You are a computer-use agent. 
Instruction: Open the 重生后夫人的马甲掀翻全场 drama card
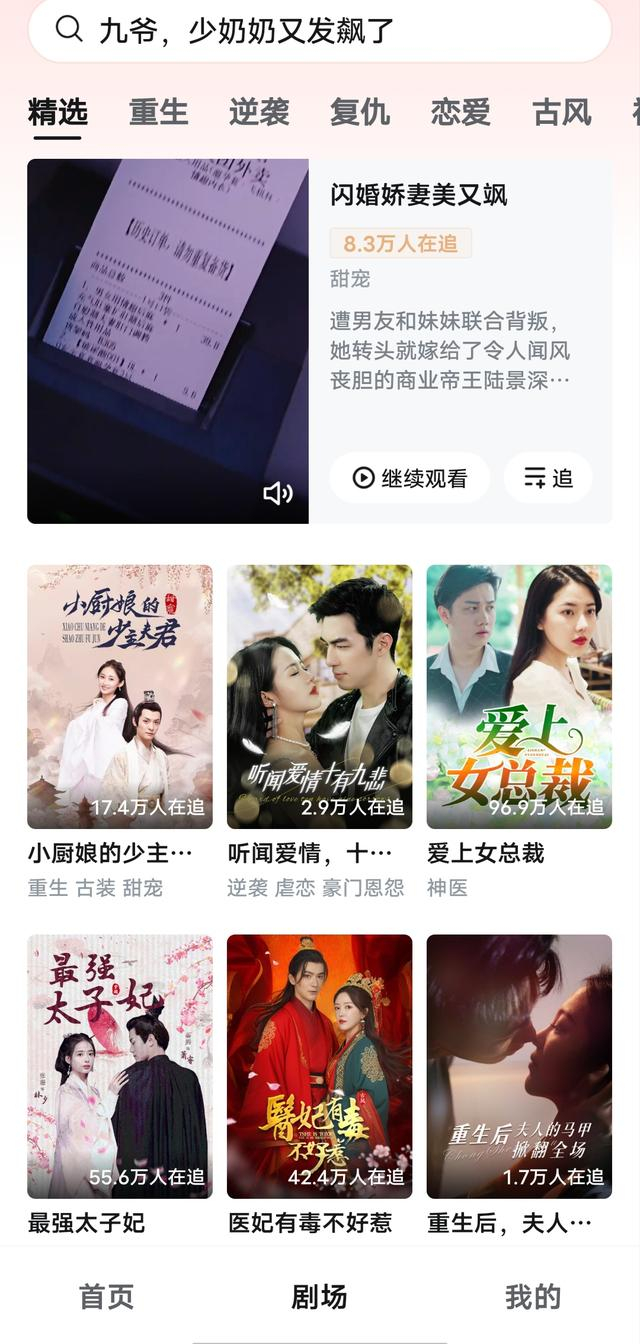pos(519,1066)
